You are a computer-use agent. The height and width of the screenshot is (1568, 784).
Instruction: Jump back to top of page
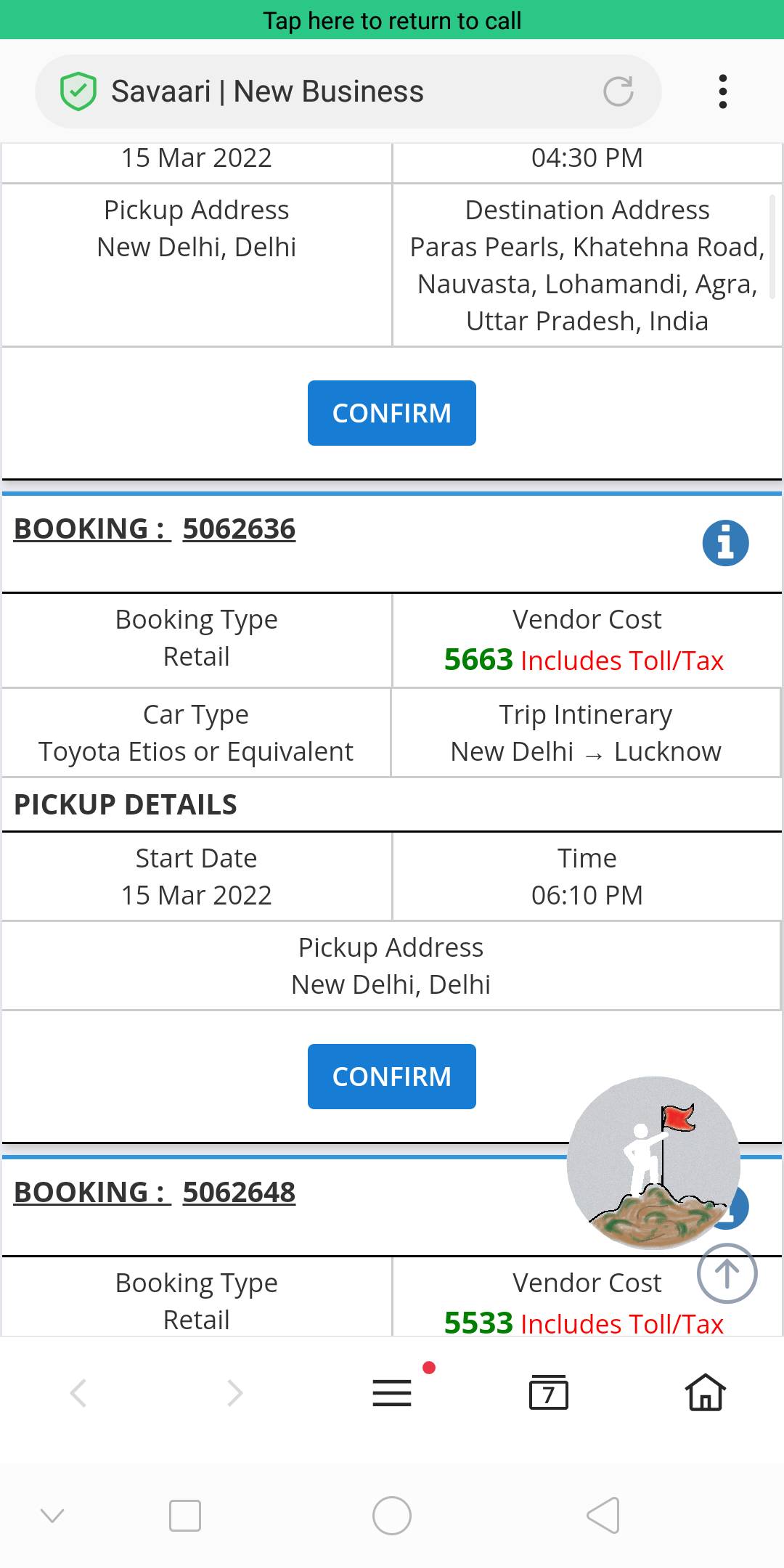click(727, 1273)
